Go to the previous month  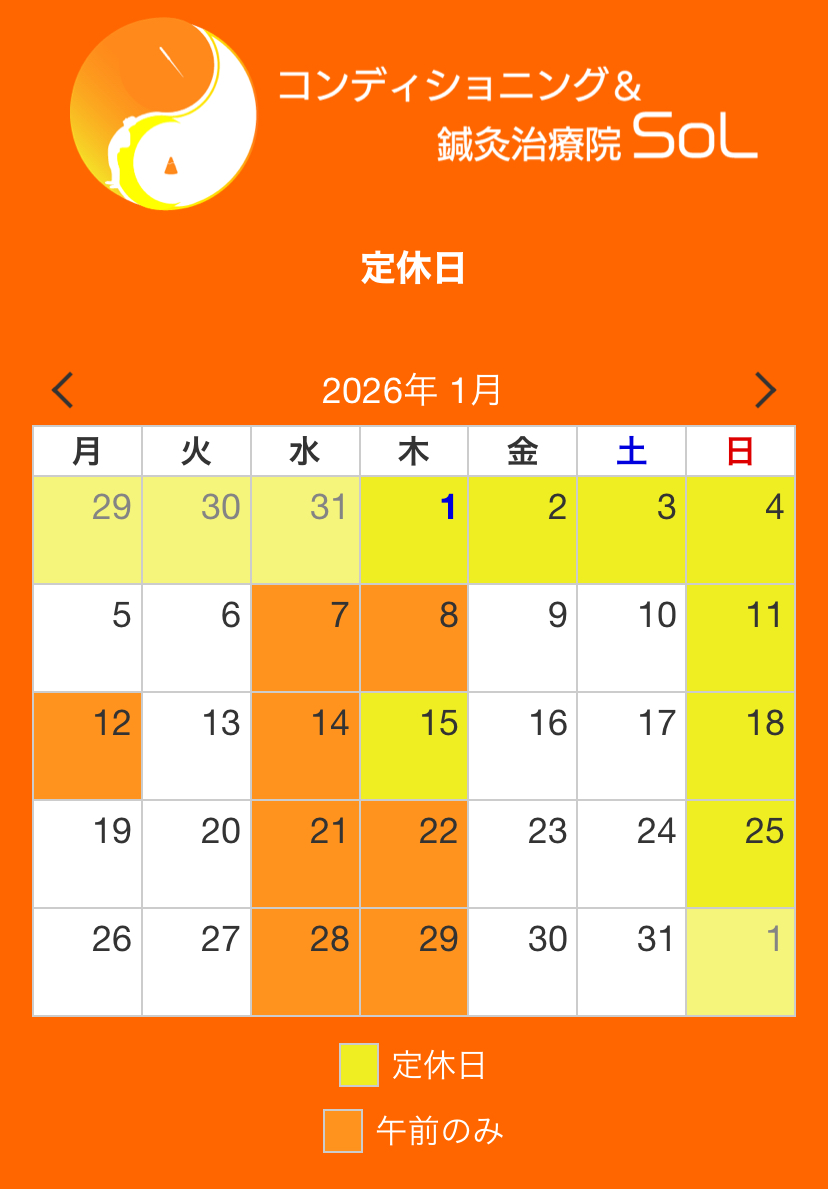(x=63, y=390)
